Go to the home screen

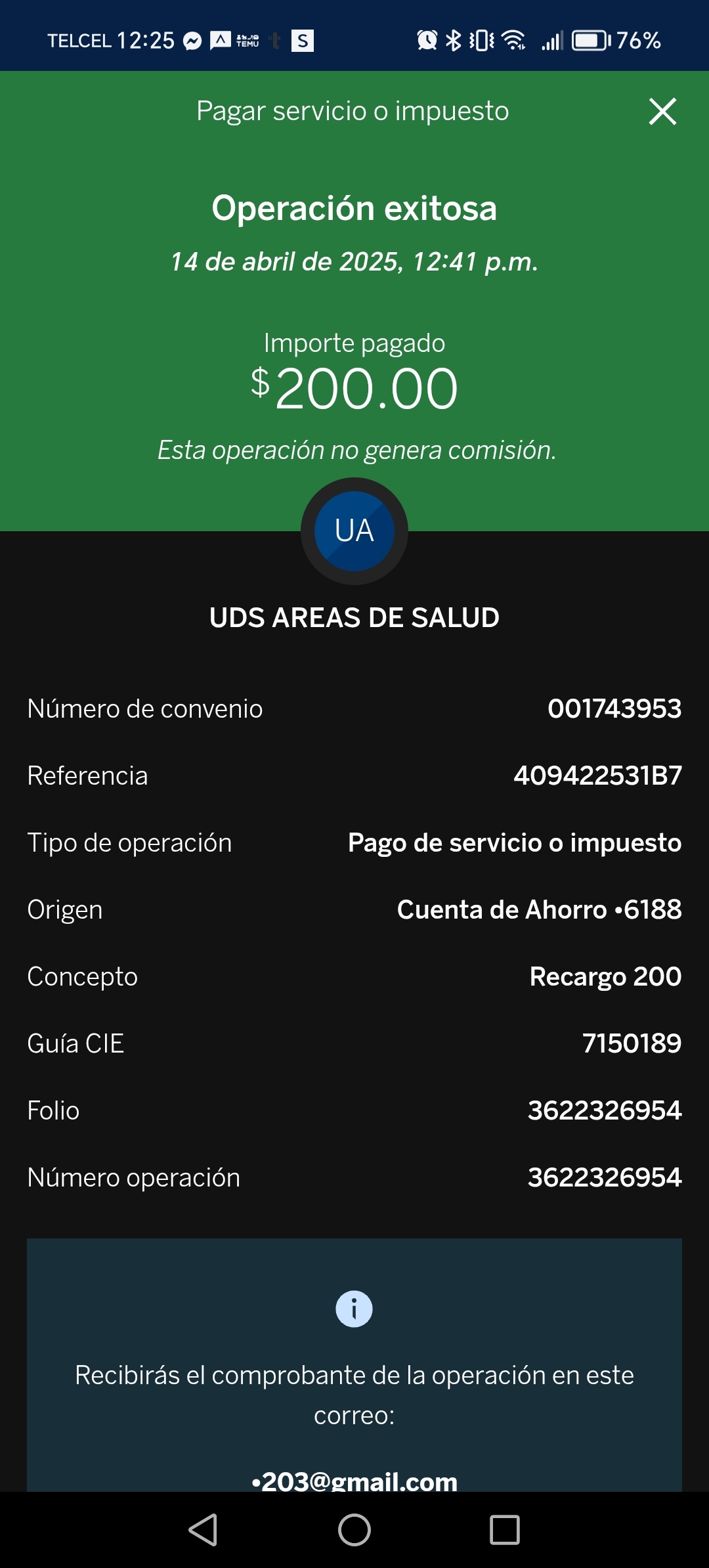354,1530
